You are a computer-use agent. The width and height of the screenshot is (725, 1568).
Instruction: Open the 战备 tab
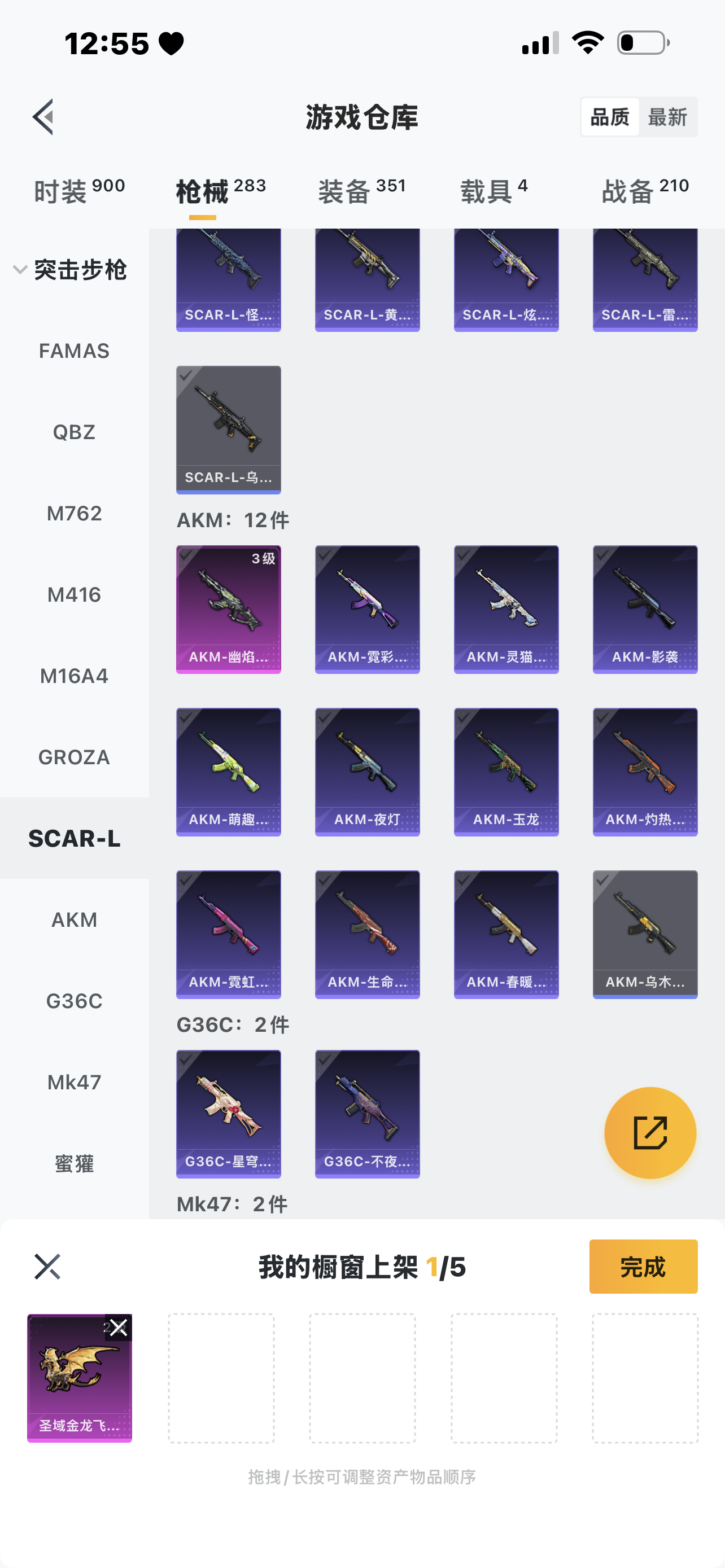(x=645, y=191)
